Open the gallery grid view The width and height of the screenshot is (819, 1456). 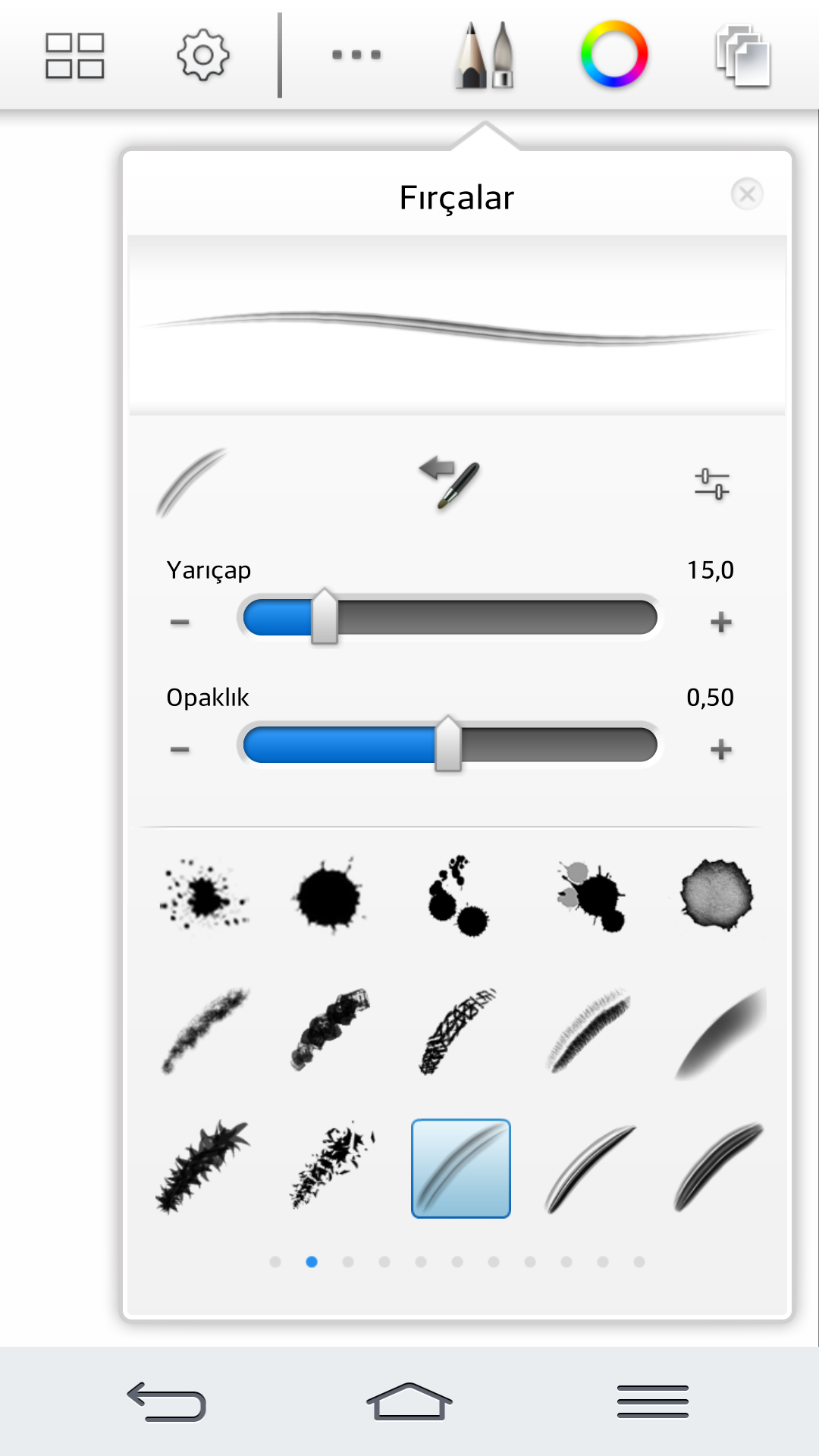coord(74,55)
